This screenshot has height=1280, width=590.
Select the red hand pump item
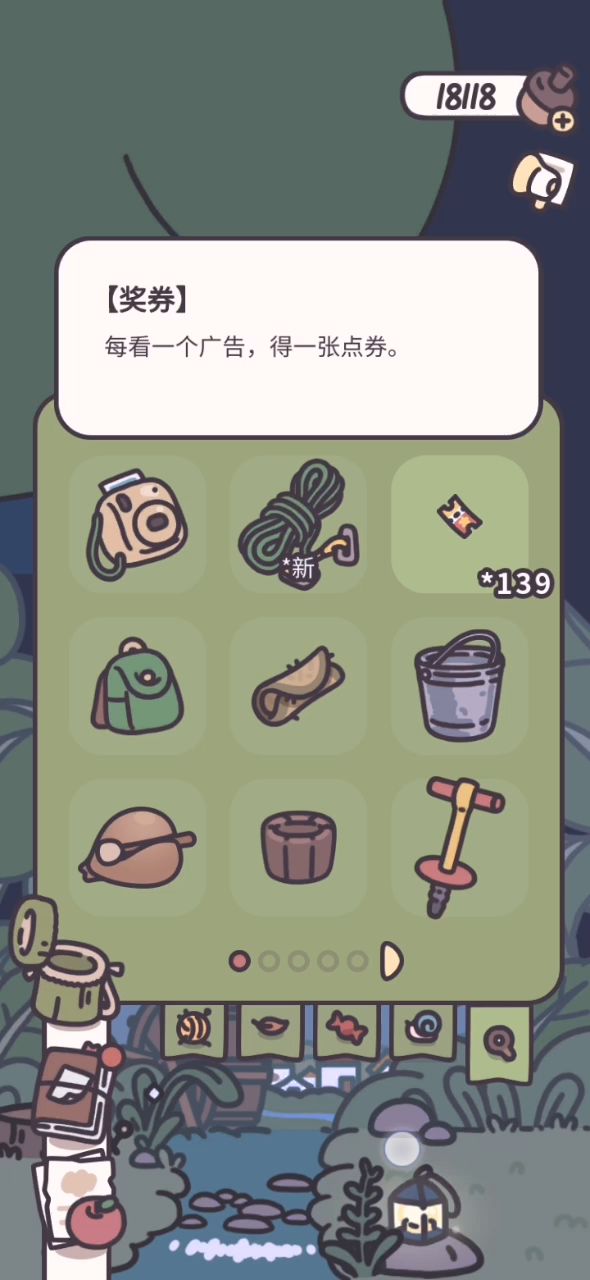point(459,847)
